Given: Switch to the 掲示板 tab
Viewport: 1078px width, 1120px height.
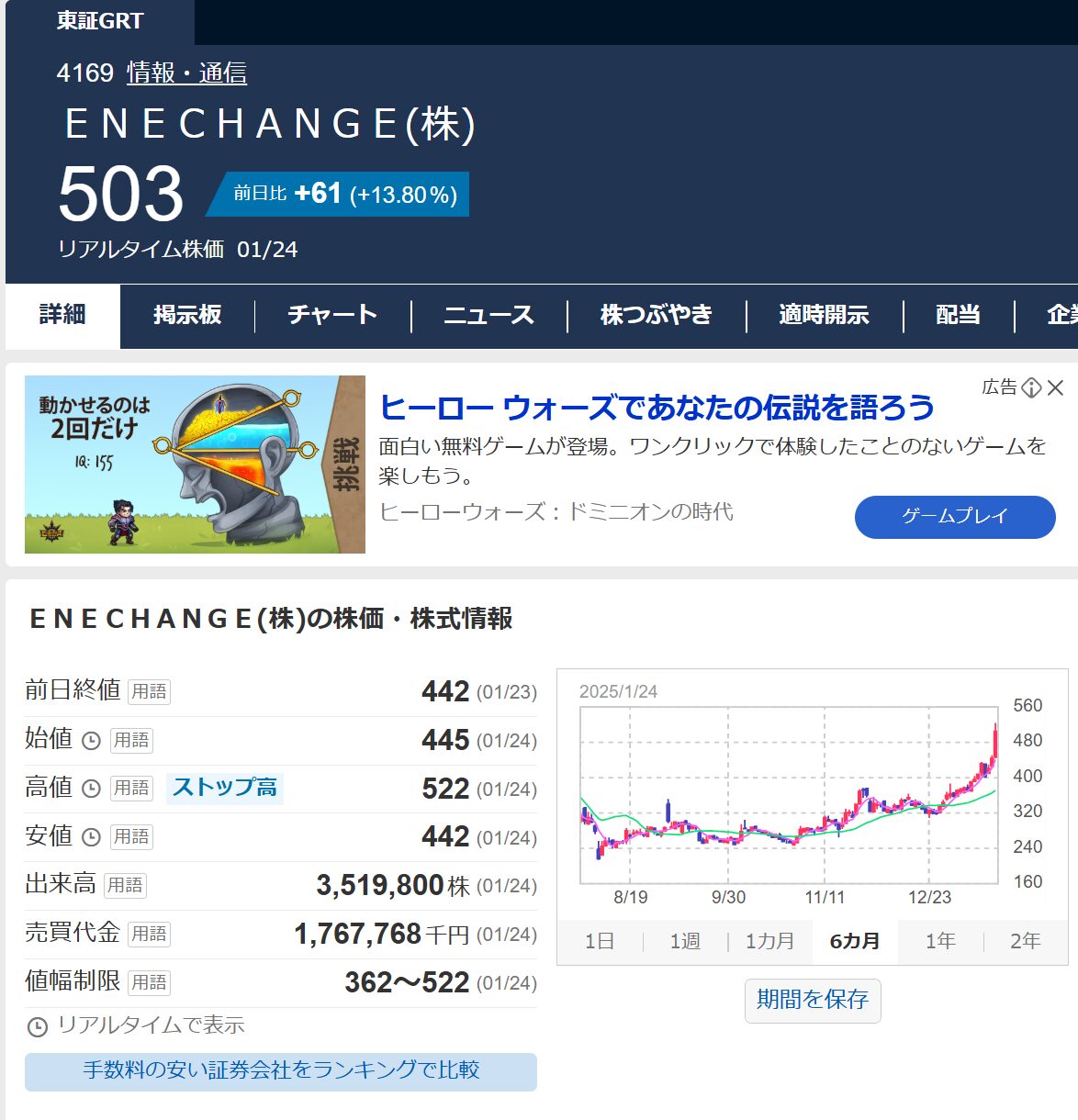Looking at the screenshot, I should click(x=187, y=315).
